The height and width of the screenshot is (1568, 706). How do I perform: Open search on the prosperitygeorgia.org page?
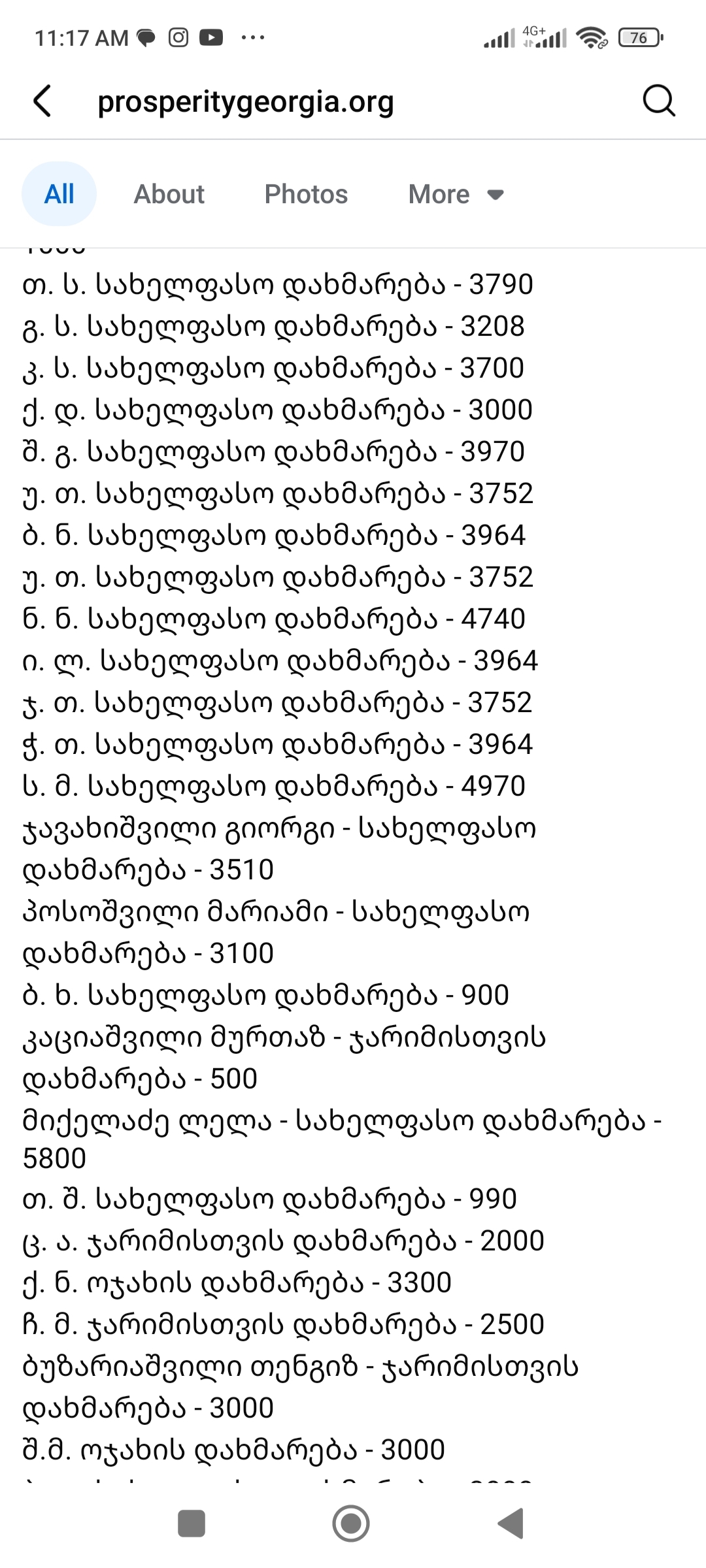(658, 101)
